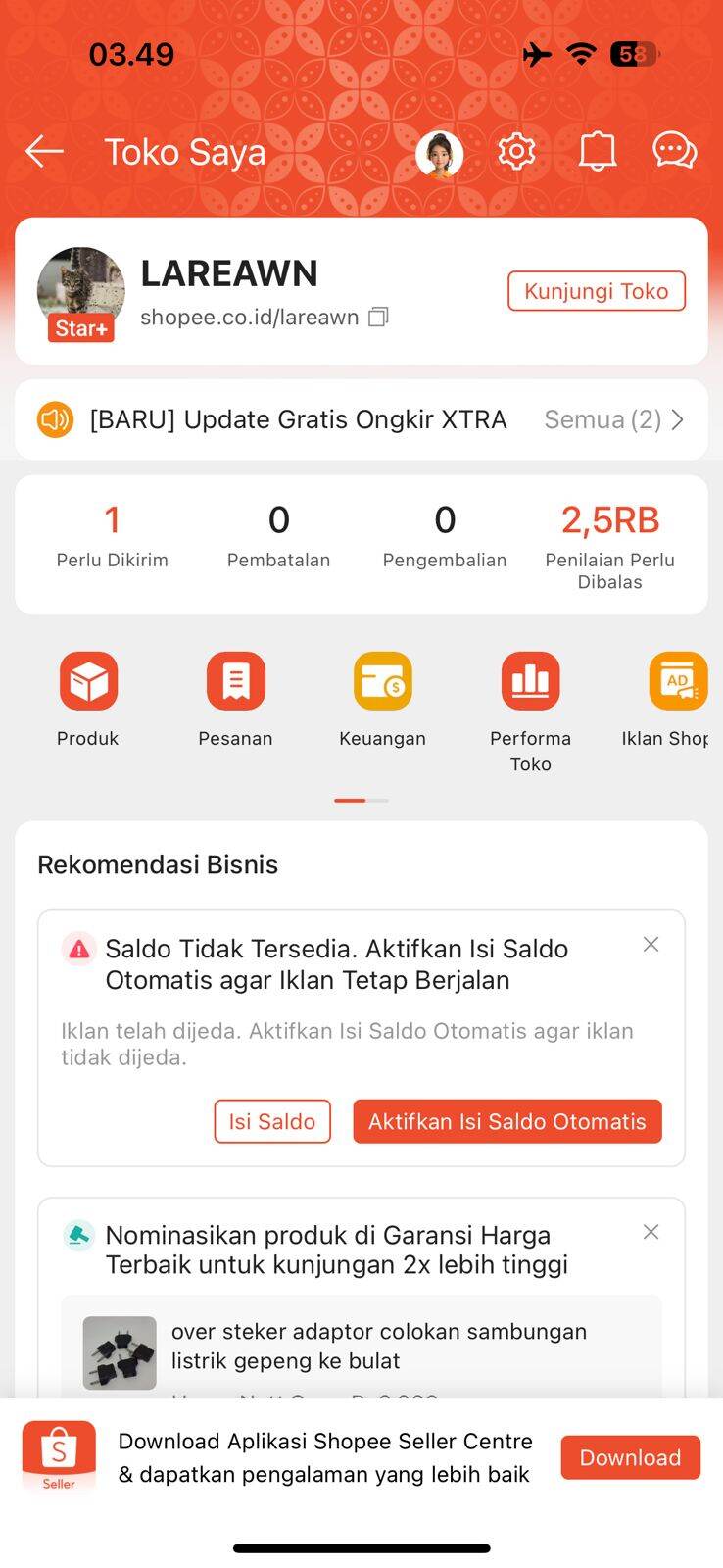Open the assistant avatar icon
The image size is (723, 1568).
439,153
